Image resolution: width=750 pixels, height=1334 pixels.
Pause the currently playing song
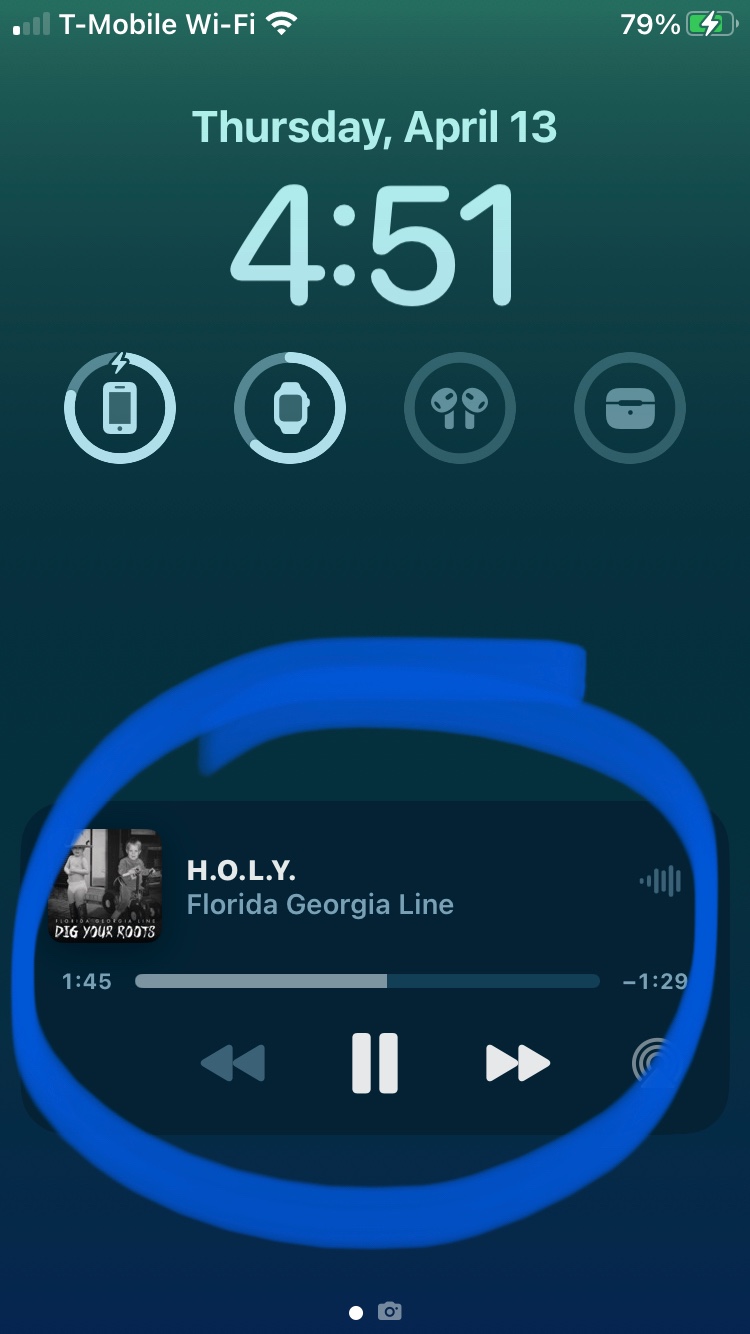[x=375, y=1063]
